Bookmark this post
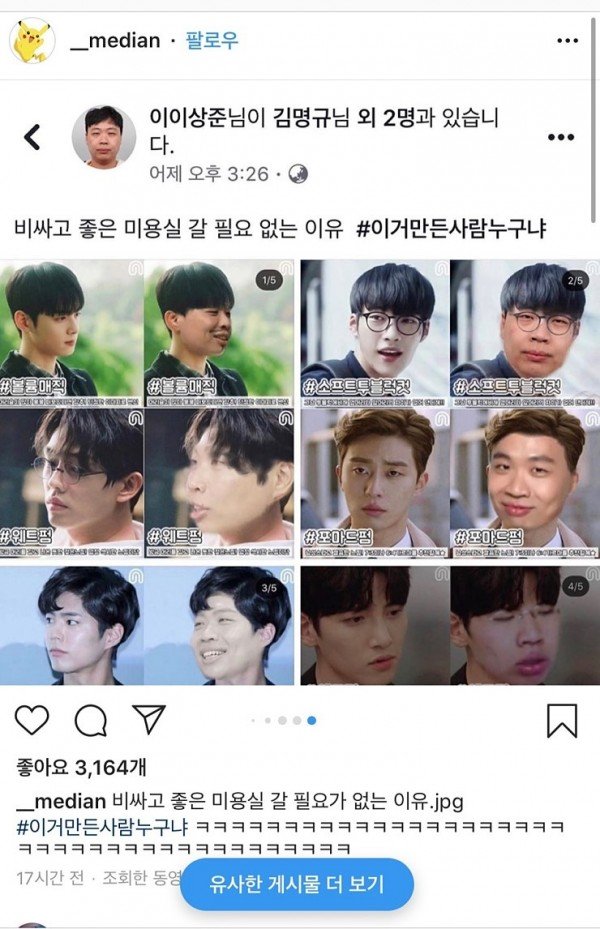Viewport: 600px width, 929px height. coord(562,720)
